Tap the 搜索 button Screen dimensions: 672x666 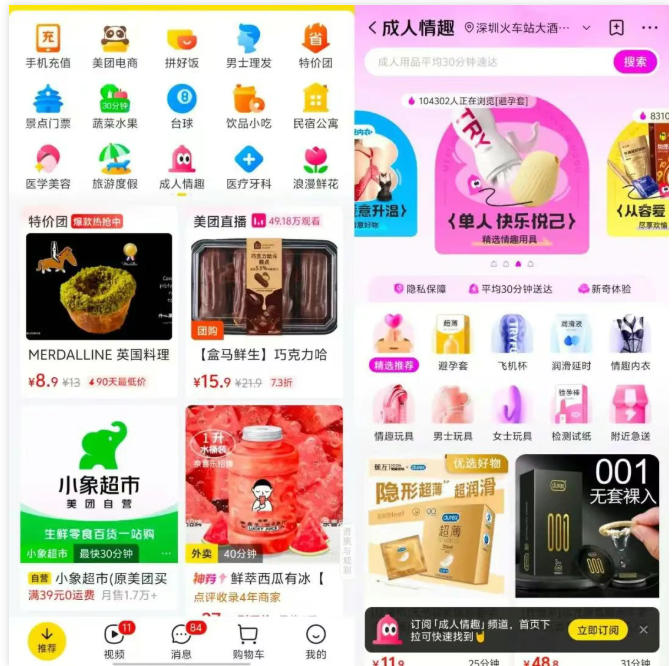click(x=635, y=62)
